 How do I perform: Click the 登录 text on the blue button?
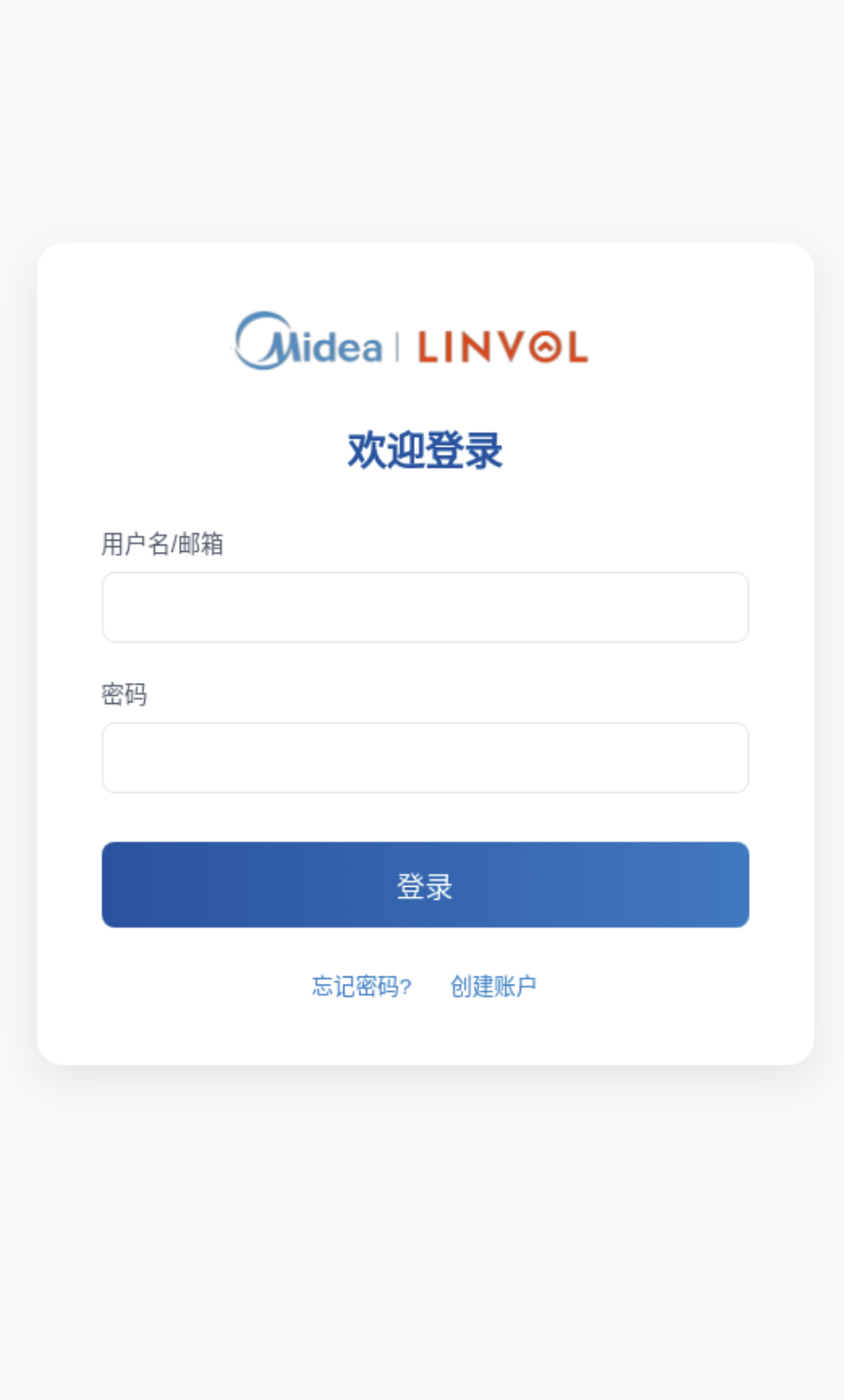tap(425, 885)
